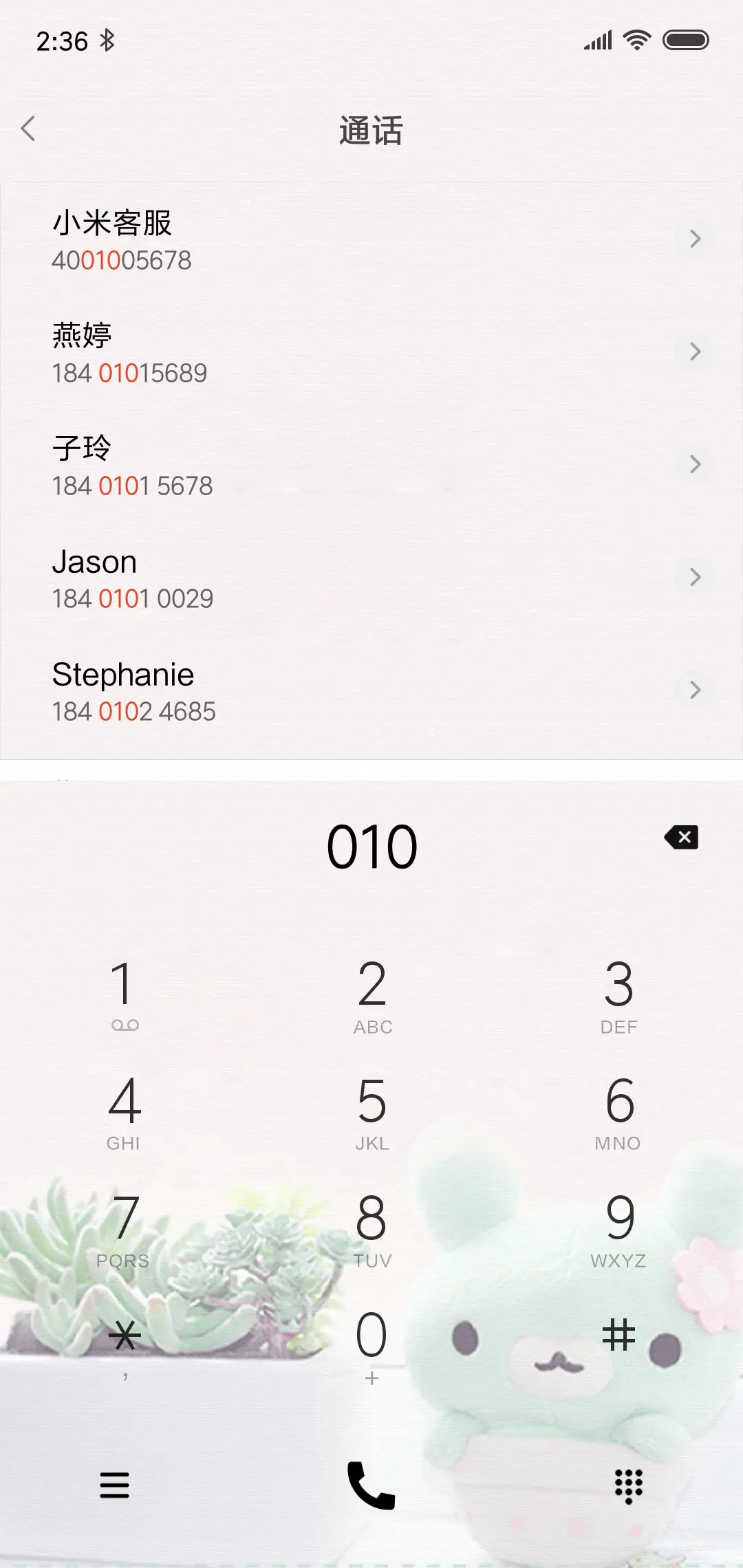
Task: Navigate back using the top-left arrow
Action: click(29, 129)
